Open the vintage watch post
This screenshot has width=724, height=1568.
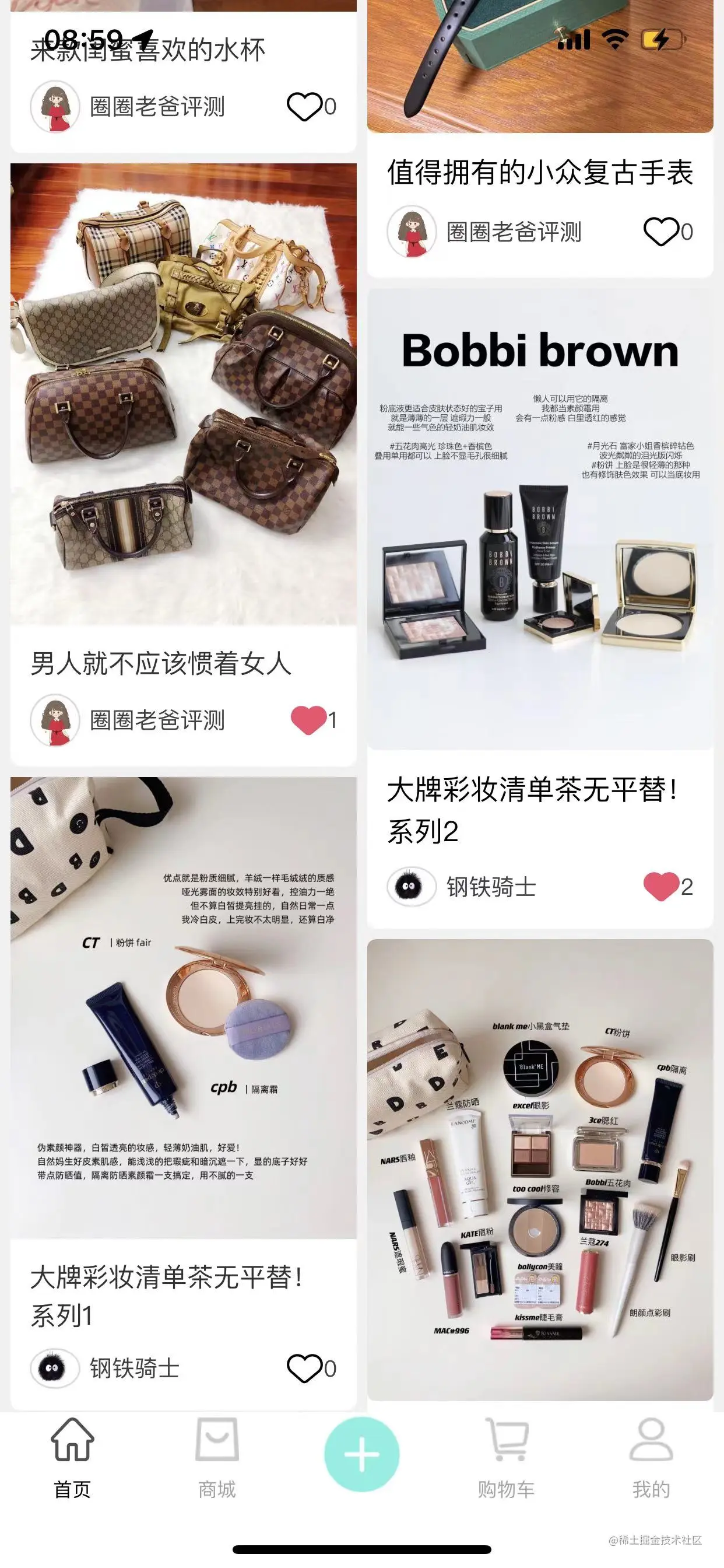pyautogui.click(x=540, y=67)
